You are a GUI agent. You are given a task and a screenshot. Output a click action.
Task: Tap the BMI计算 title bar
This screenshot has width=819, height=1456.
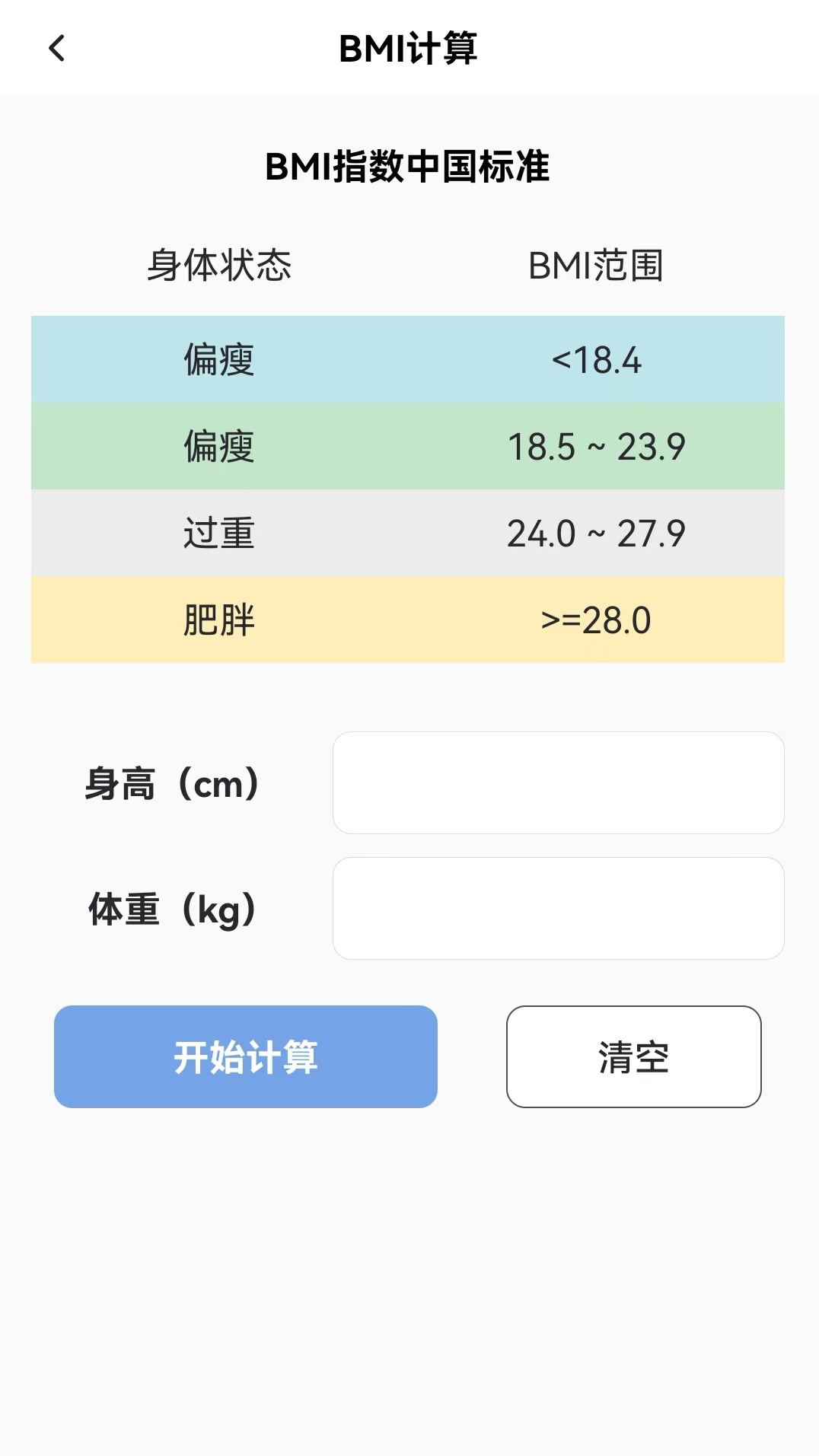pyautogui.click(x=409, y=48)
